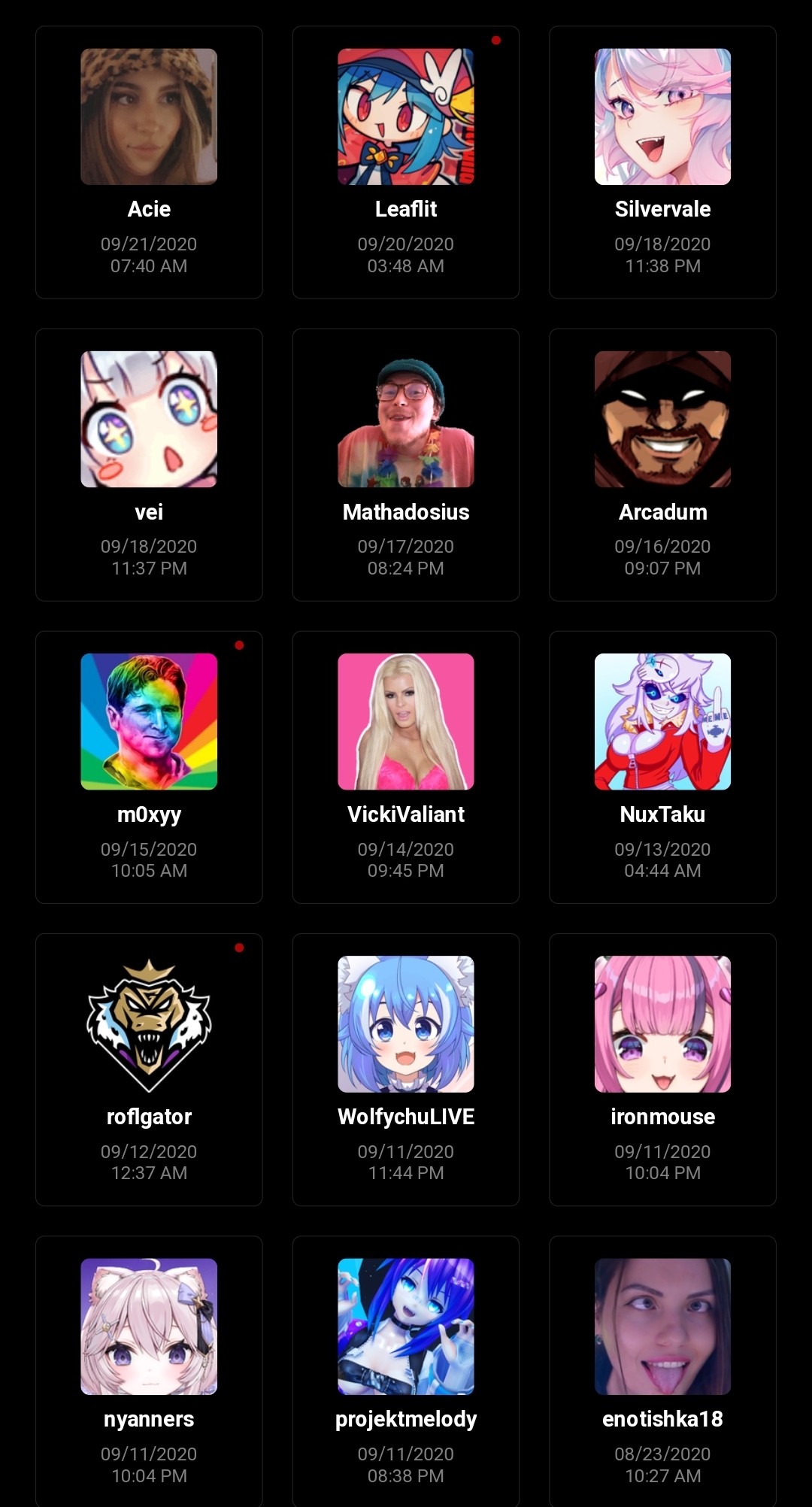812x1507 pixels.
Task: Open Leaflit's card
Action: (406, 162)
